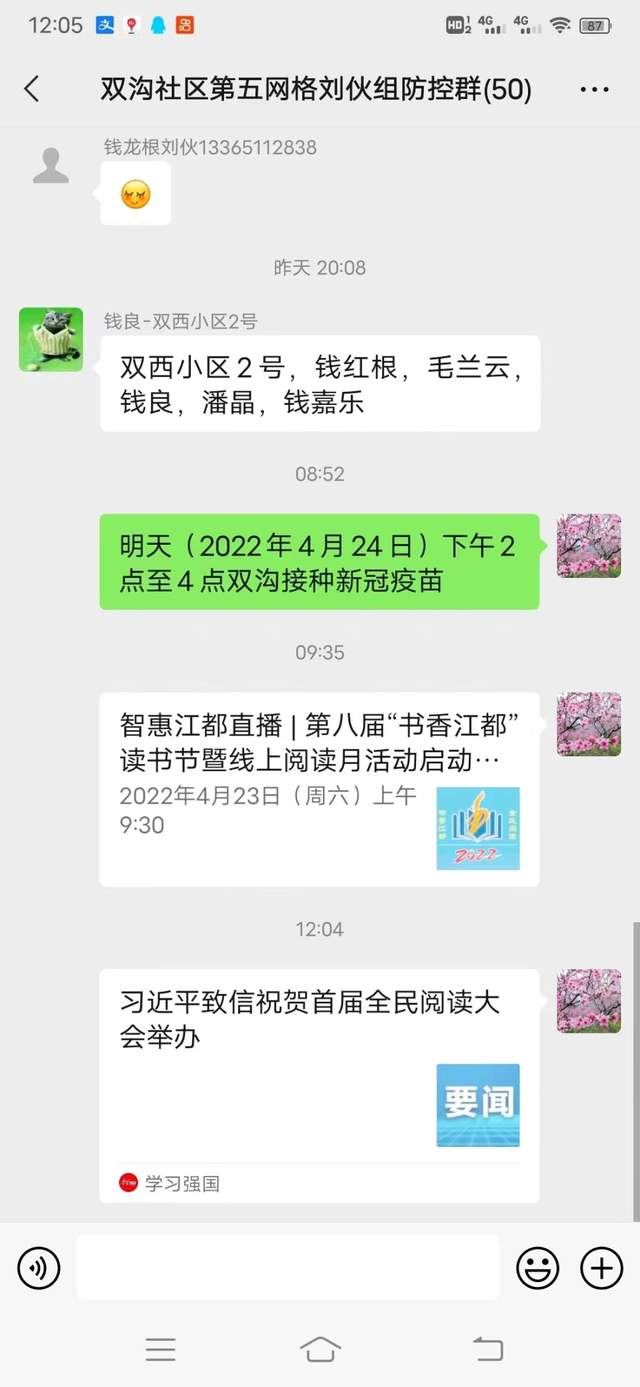
Task: Open the plus attachments menu
Action: click(601, 1269)
